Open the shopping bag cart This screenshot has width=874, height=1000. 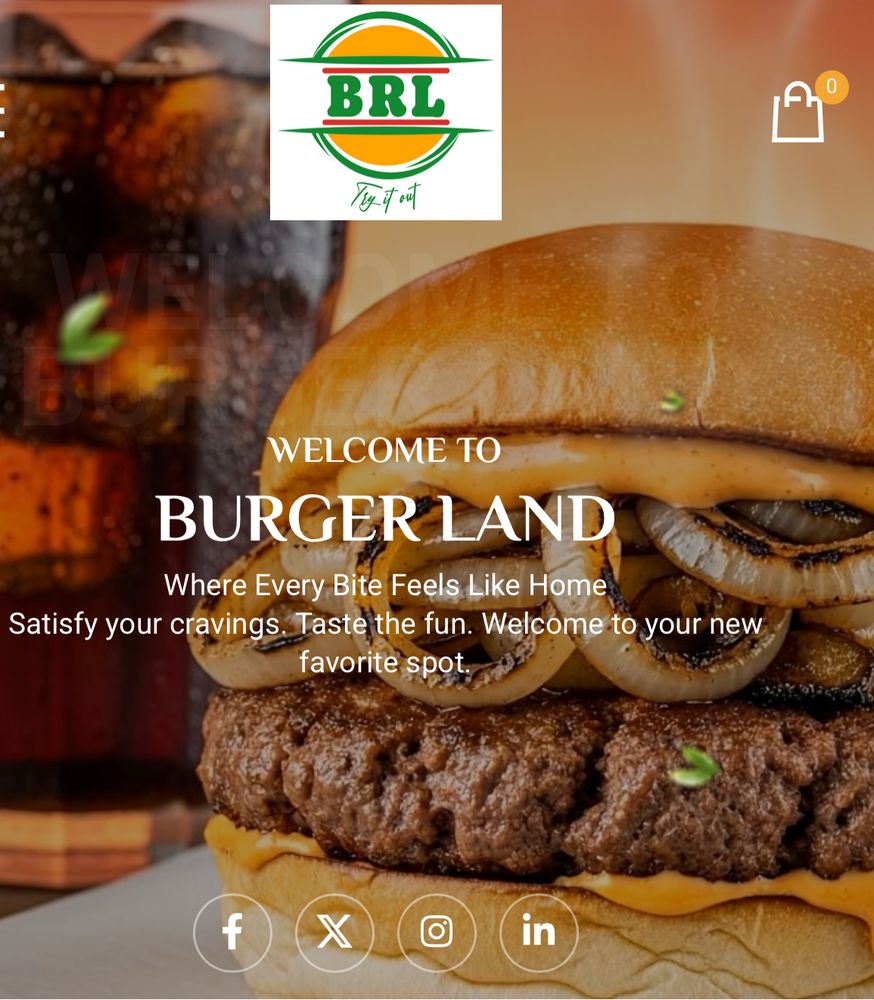[798, 112]
